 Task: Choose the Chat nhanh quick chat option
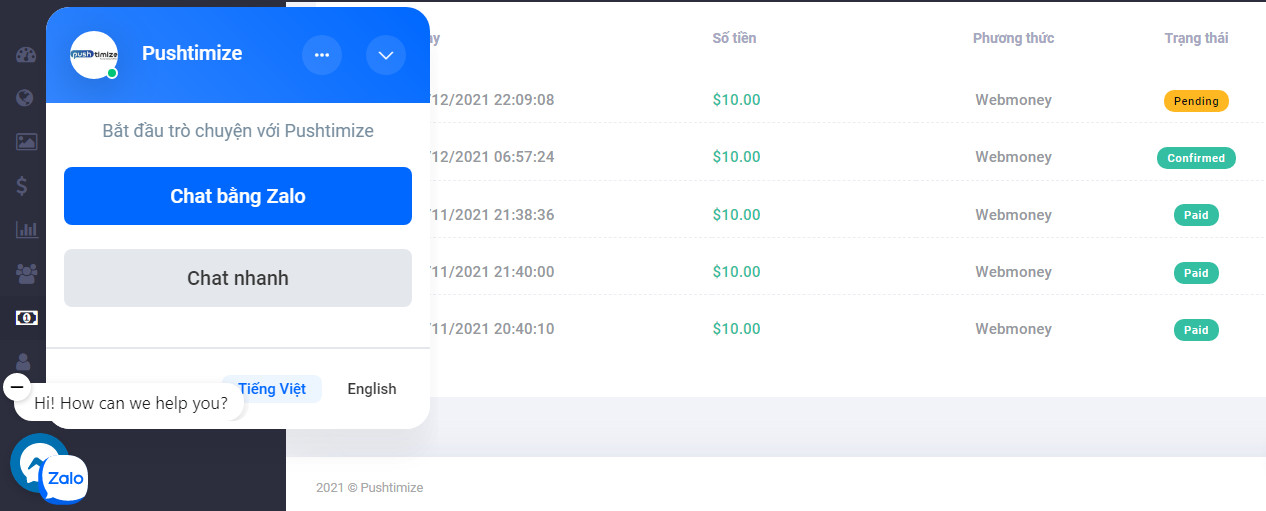(x=238, y=278)
